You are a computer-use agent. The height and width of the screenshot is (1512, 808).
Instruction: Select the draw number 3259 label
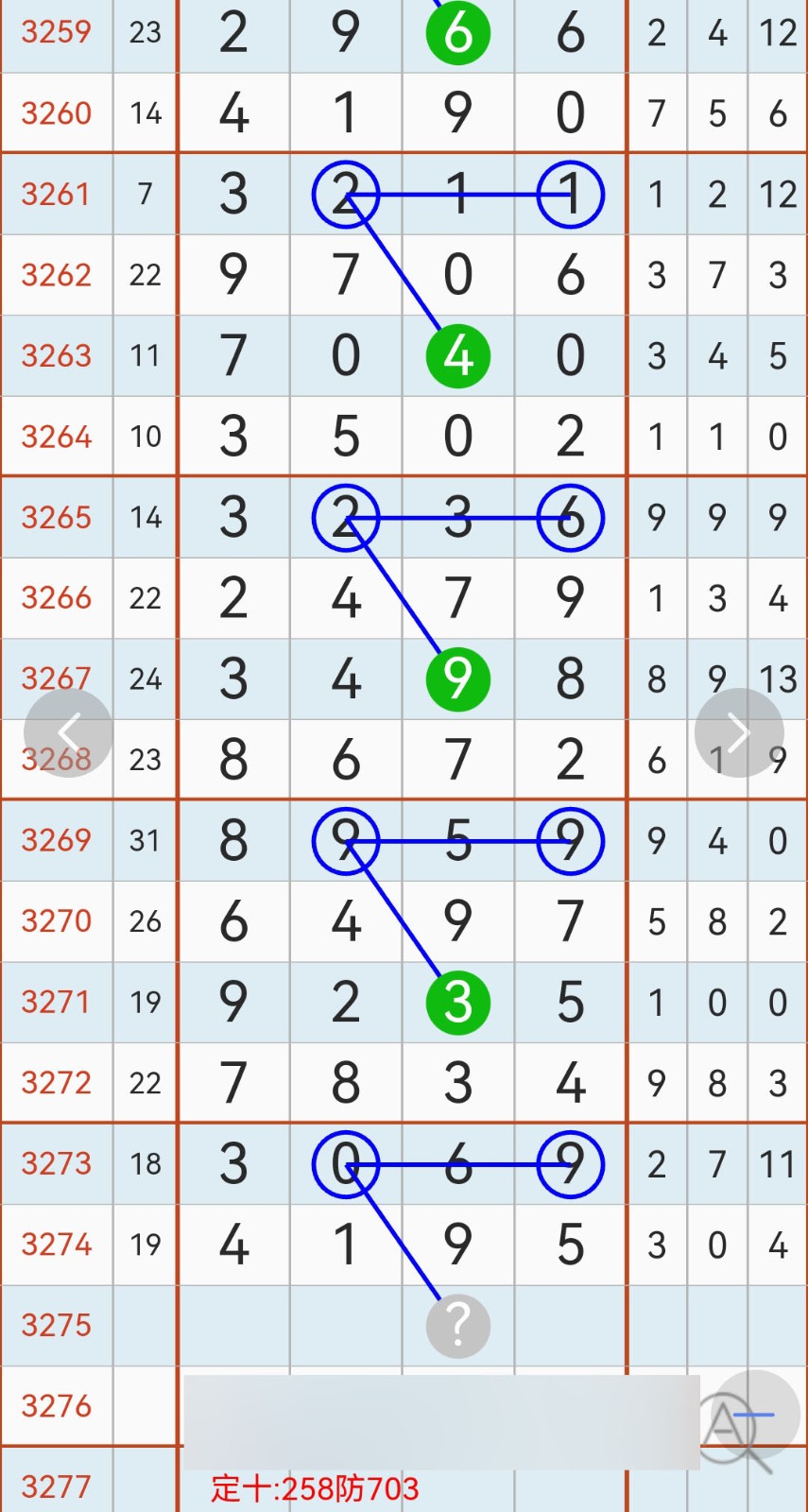click(54, 31)
